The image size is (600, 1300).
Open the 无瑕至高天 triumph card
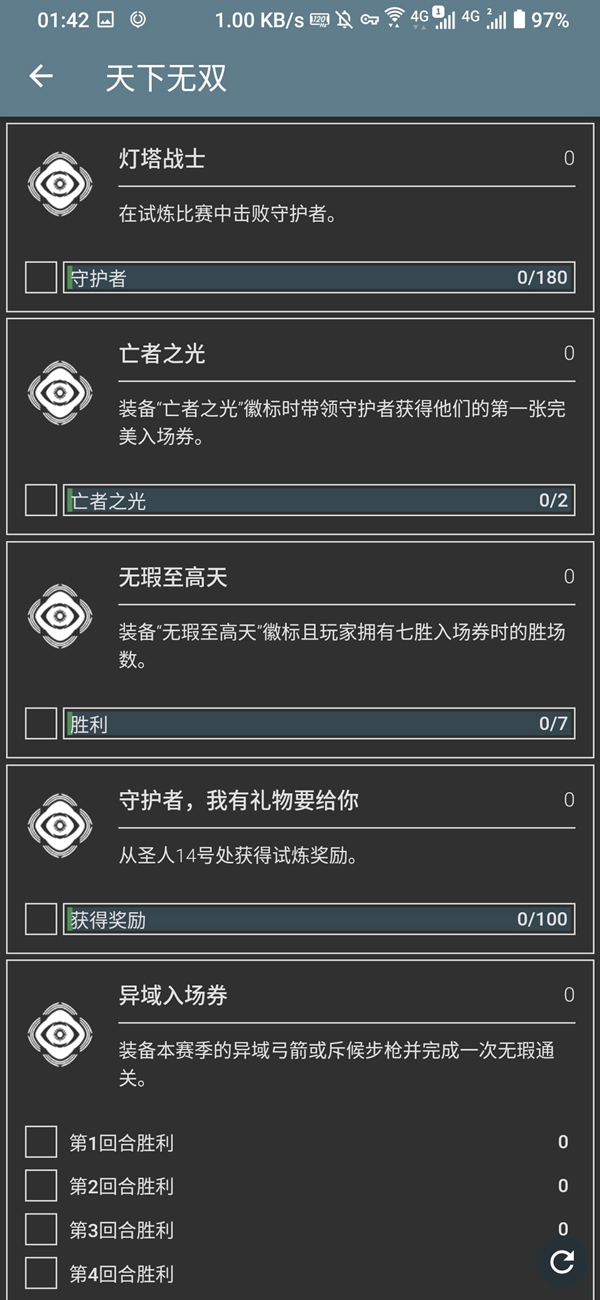coord(300,650)
